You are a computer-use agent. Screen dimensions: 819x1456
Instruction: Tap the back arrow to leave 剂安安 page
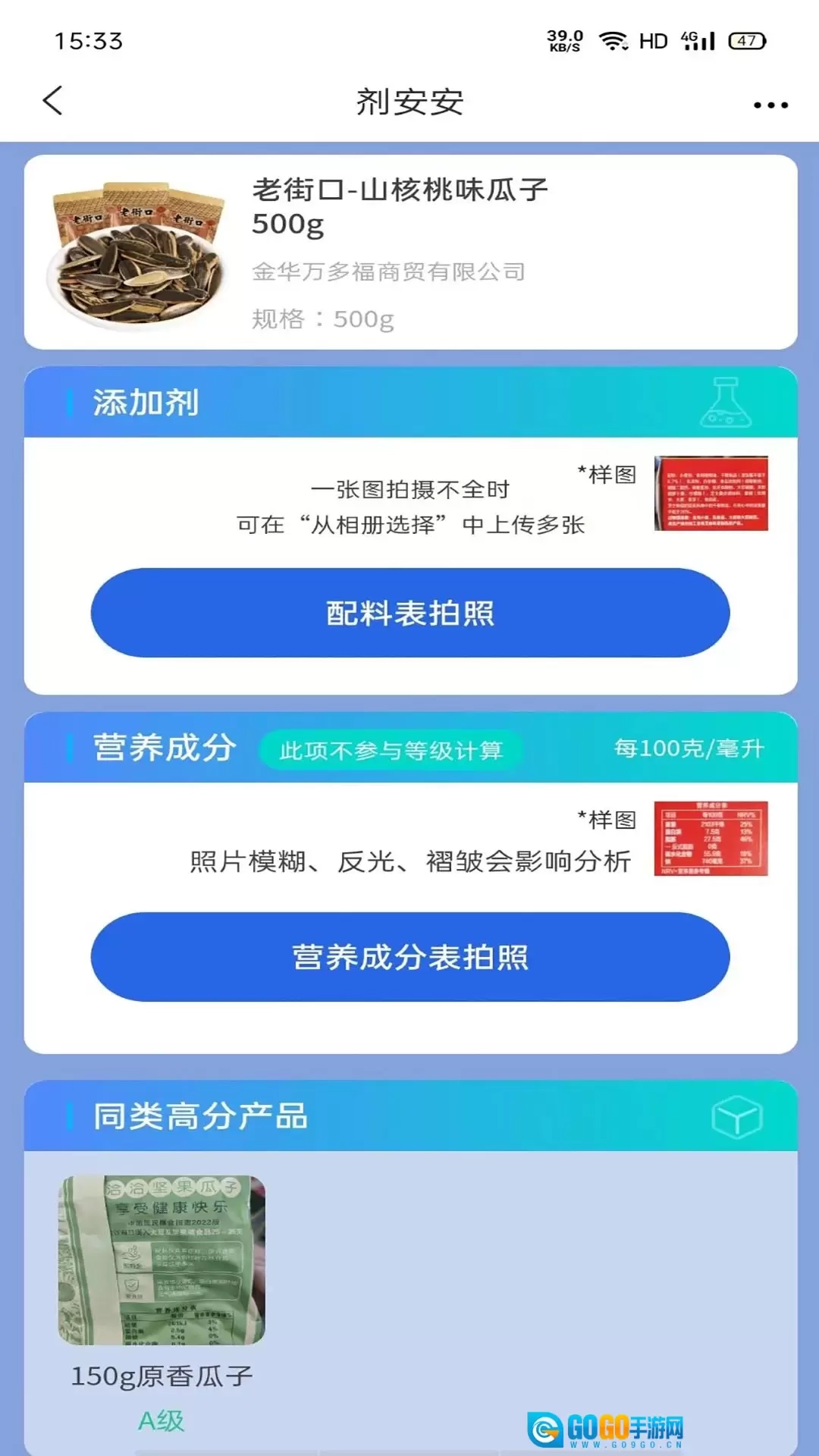click(51, 101)
